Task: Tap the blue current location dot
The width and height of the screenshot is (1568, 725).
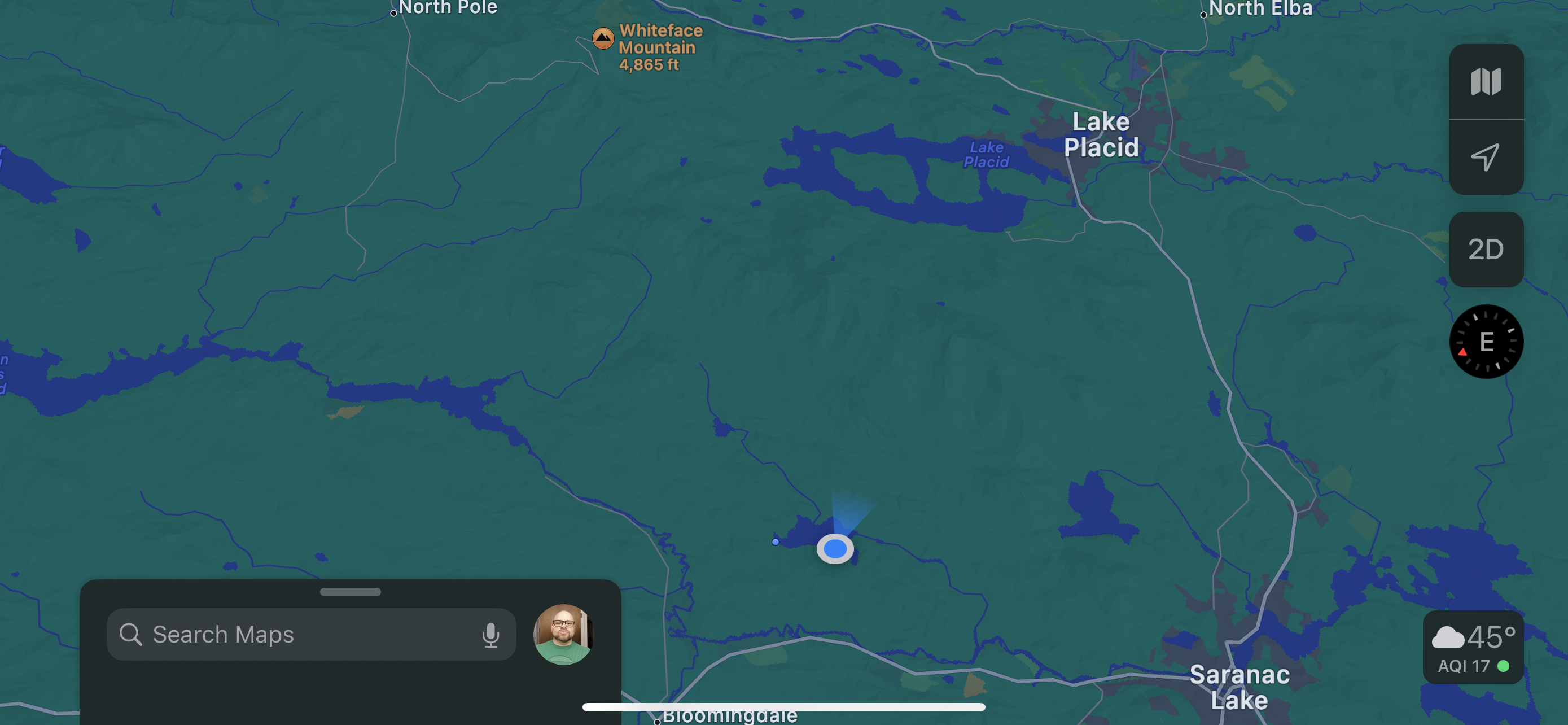Action: (x=835, y=549)
